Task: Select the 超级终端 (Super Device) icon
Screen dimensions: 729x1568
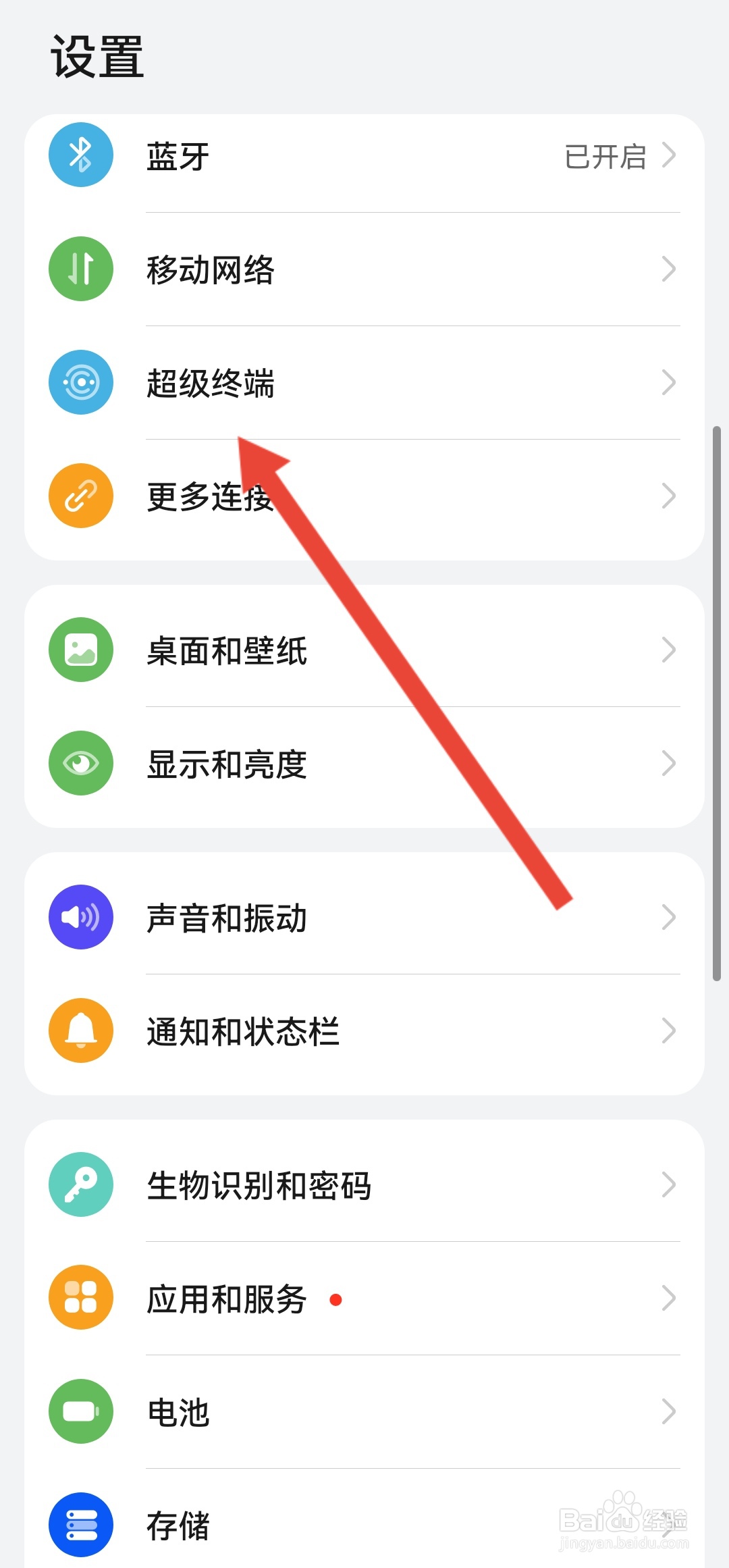Action: pos(80,382)
